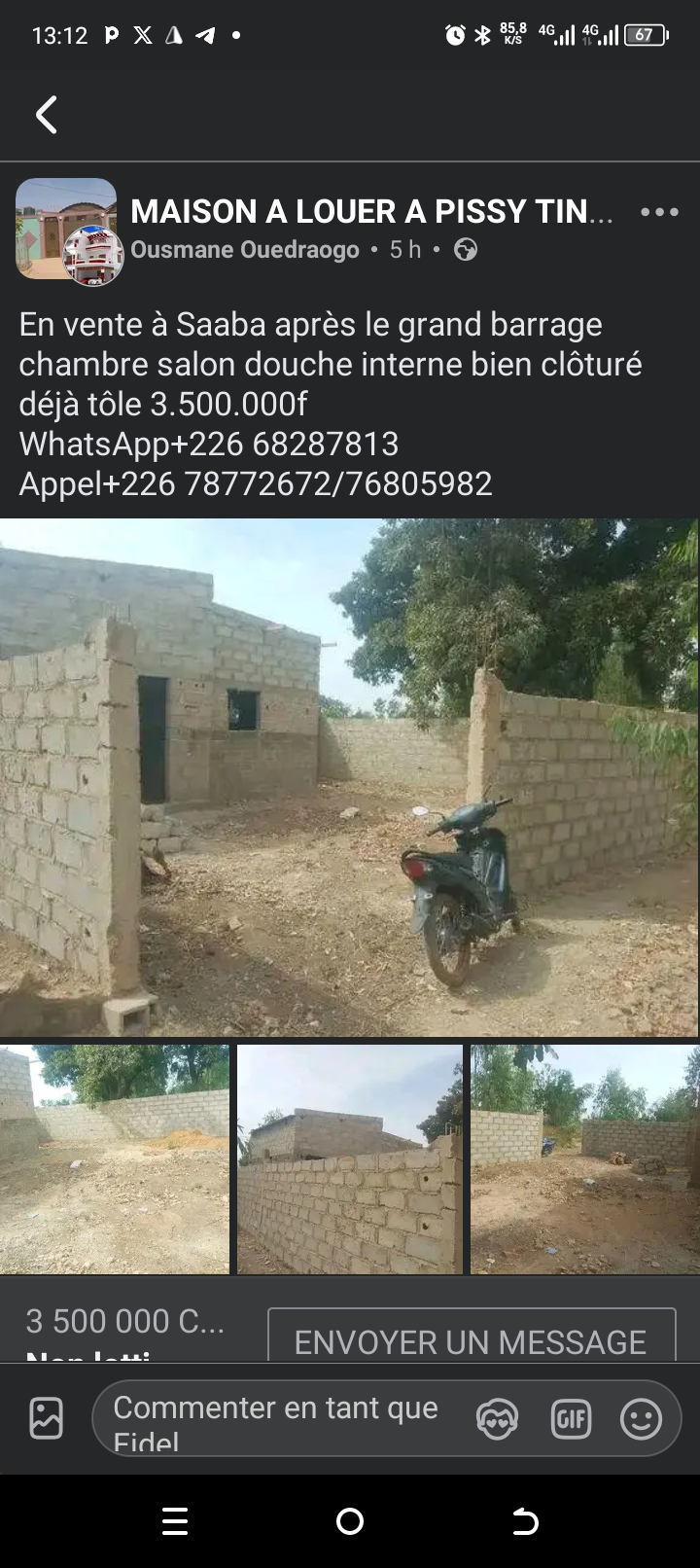Focus the Commenter en tant que field

277,1418
